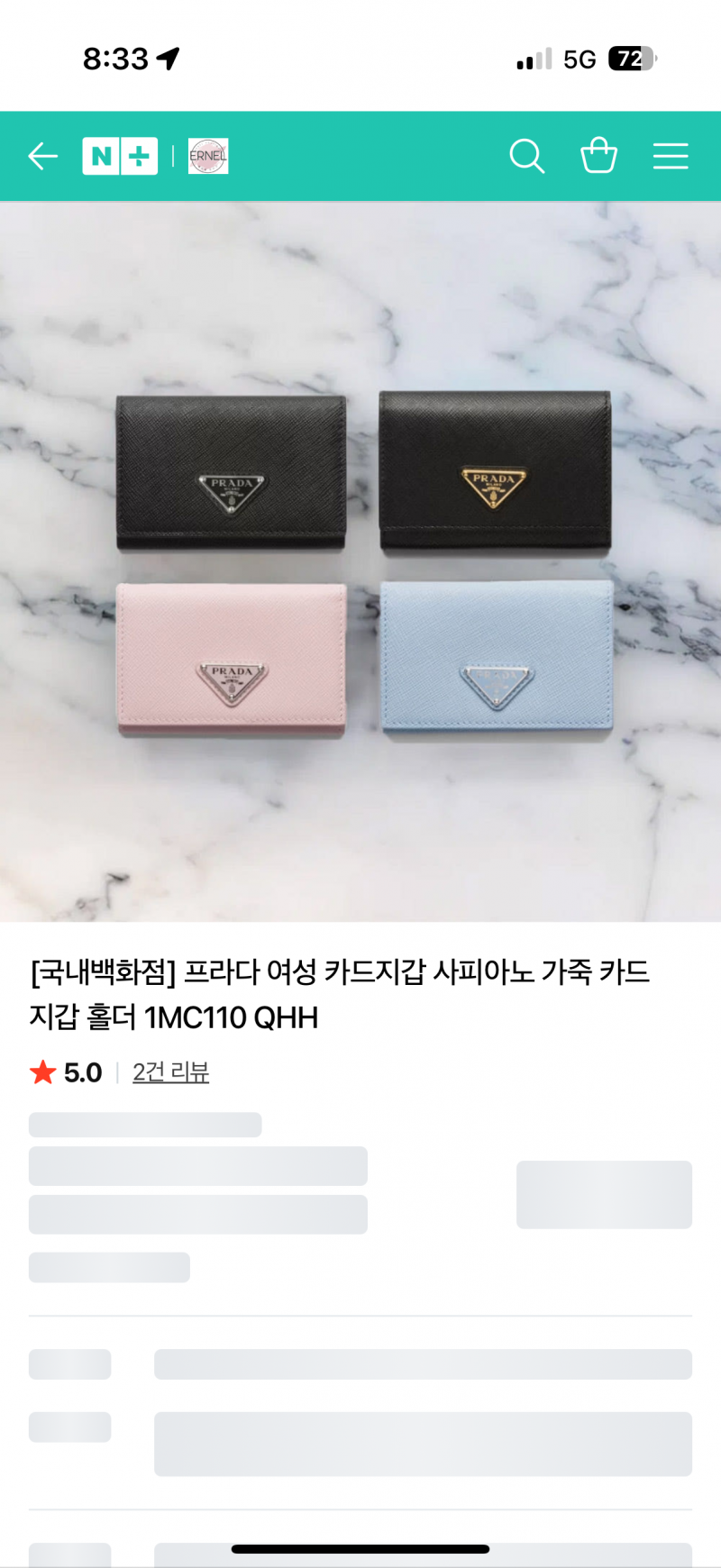Tap the cellular signal indicator
The height and width of the screenshot is (1568, 721).
[528, 58]
